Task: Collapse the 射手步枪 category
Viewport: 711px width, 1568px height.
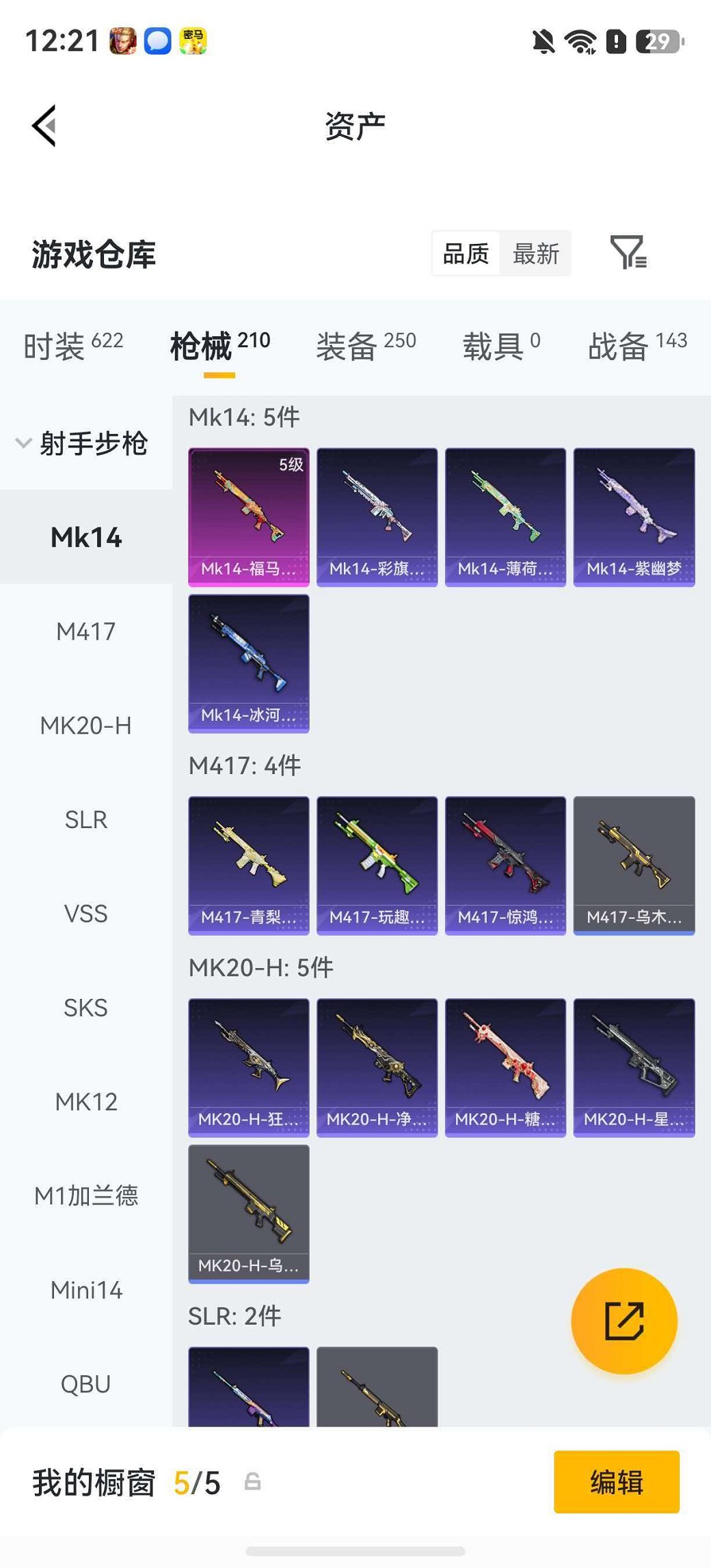Action: tap(82, 443)
